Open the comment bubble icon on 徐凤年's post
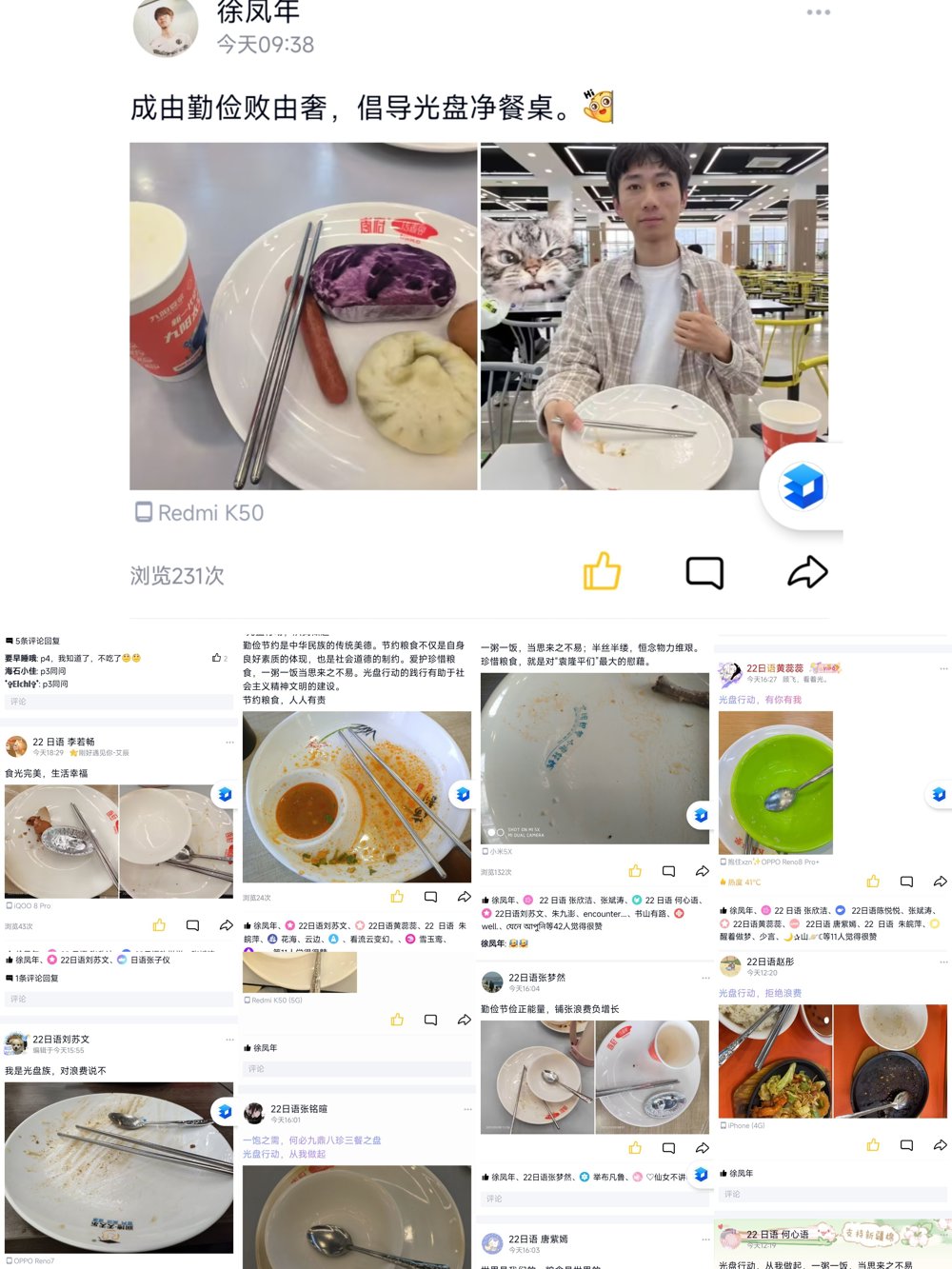This screenshot has width=952, height=1269. point(704,571)
